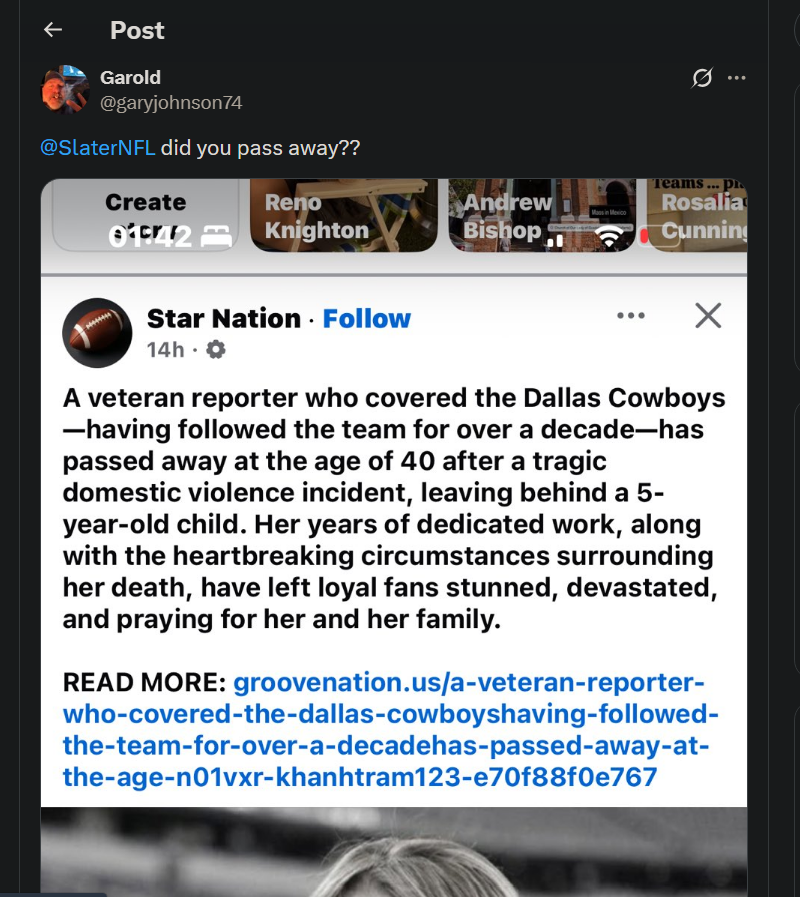Open the post's more options menu
The width and height of the screenshot is (800, 897).
pyautogui.click(x=737, y=78)
